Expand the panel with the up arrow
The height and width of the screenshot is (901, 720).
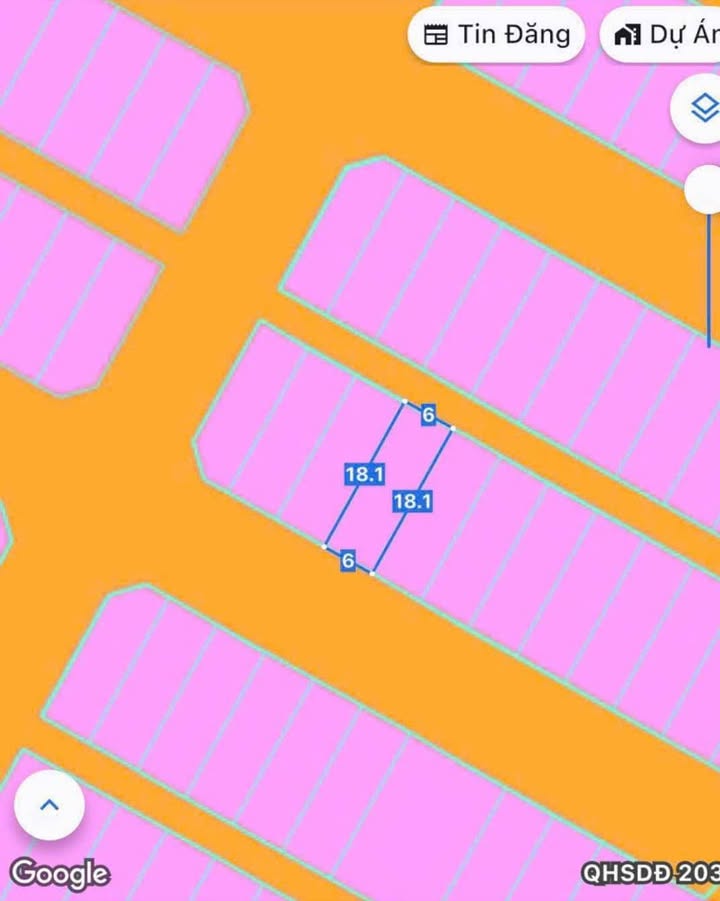(x=49, y=805)
